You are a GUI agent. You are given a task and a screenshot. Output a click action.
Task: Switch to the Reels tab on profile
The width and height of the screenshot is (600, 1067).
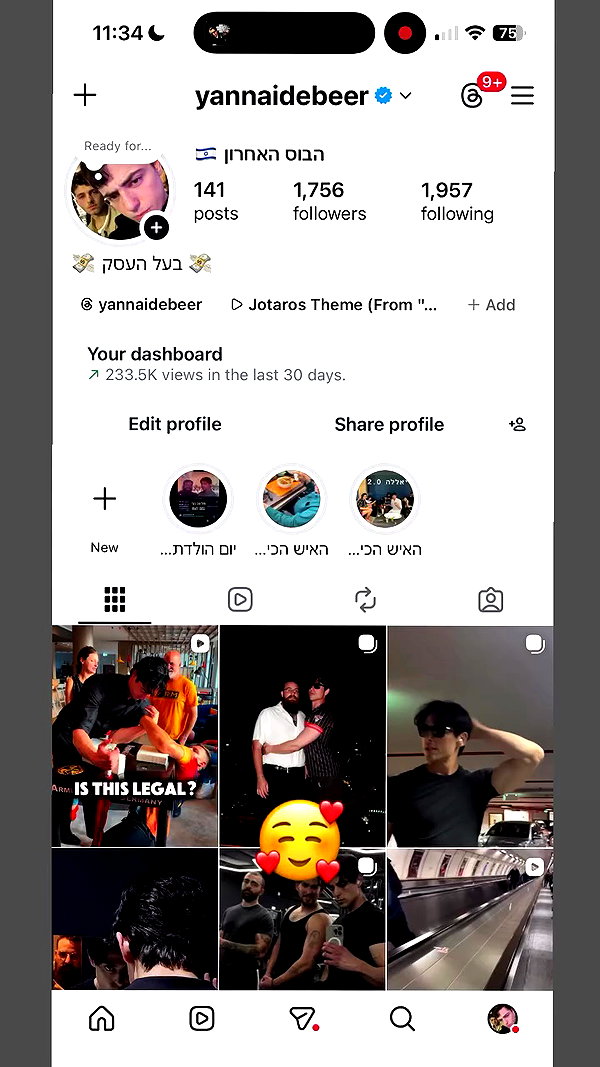(240, 600)
